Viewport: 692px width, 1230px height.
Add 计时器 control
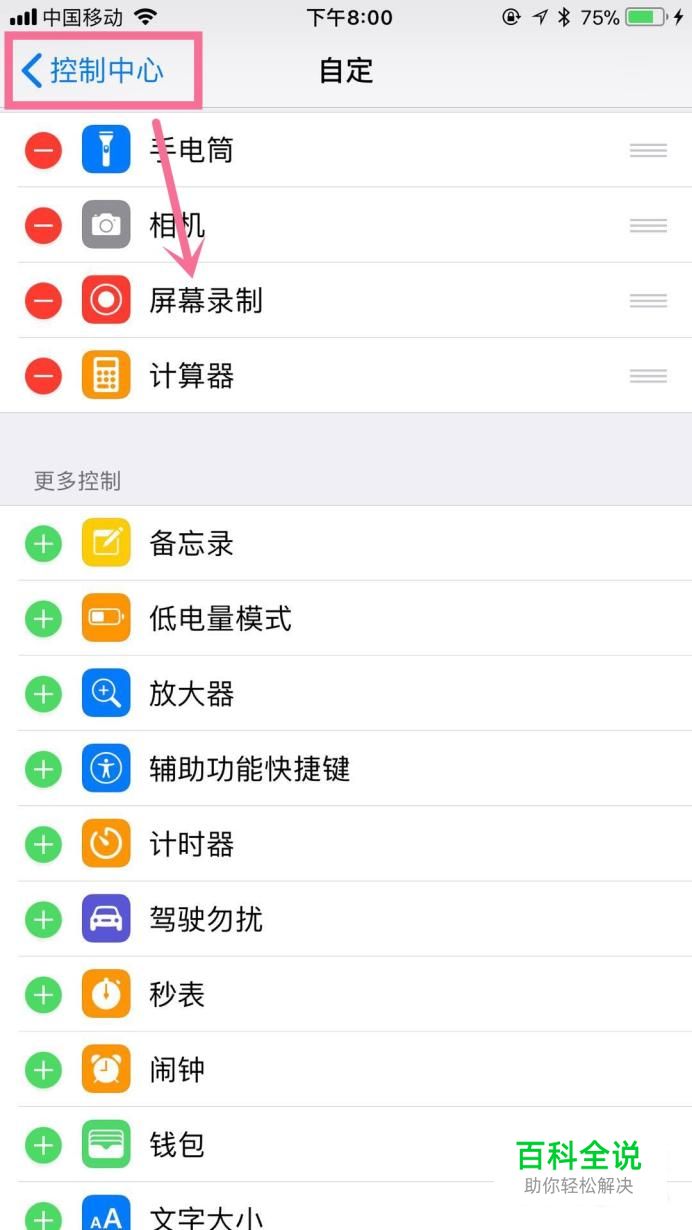coord(43,845)
